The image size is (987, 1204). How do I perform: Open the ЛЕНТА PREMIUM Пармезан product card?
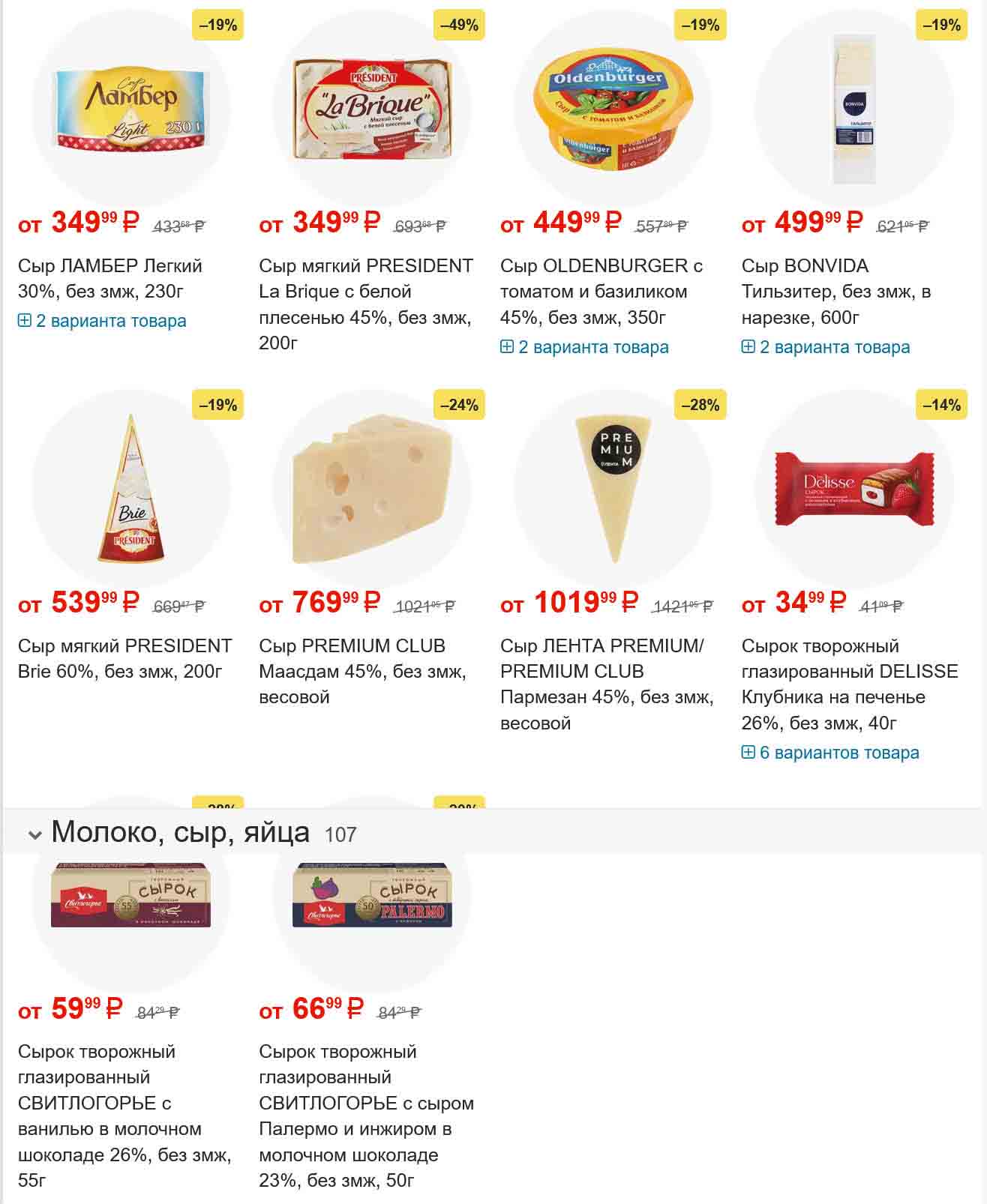606,684
